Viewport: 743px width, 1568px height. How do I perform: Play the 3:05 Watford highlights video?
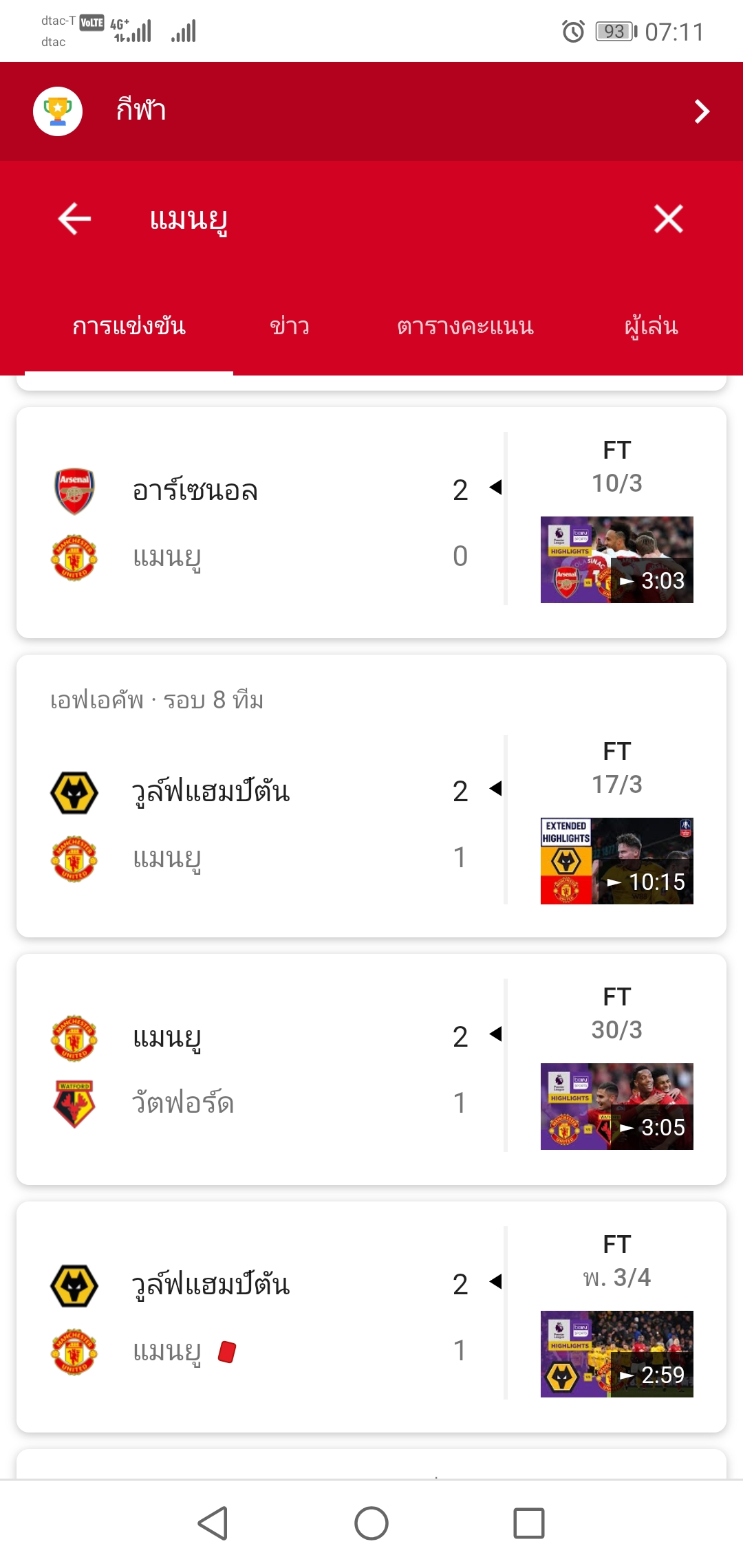pyautogui.click(x=616, y=1107)
